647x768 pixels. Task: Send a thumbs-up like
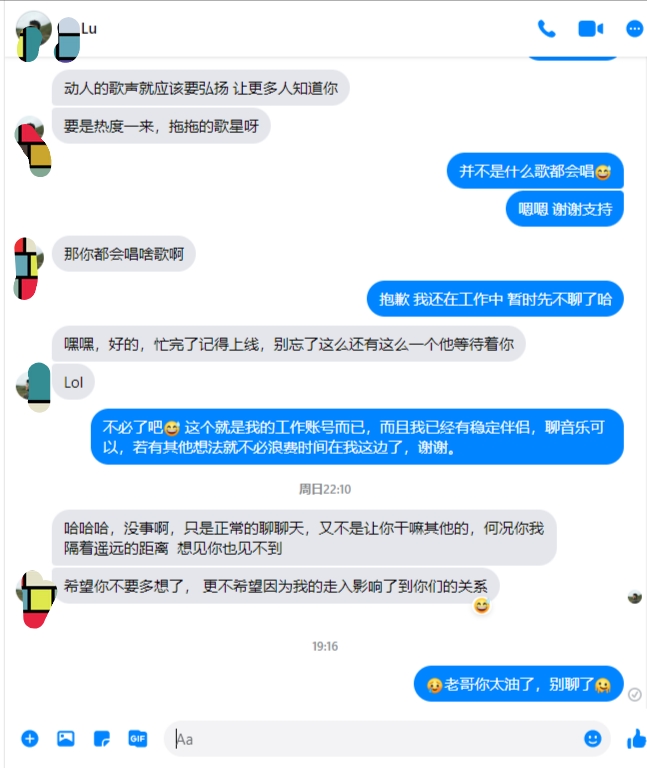[634, 739]
